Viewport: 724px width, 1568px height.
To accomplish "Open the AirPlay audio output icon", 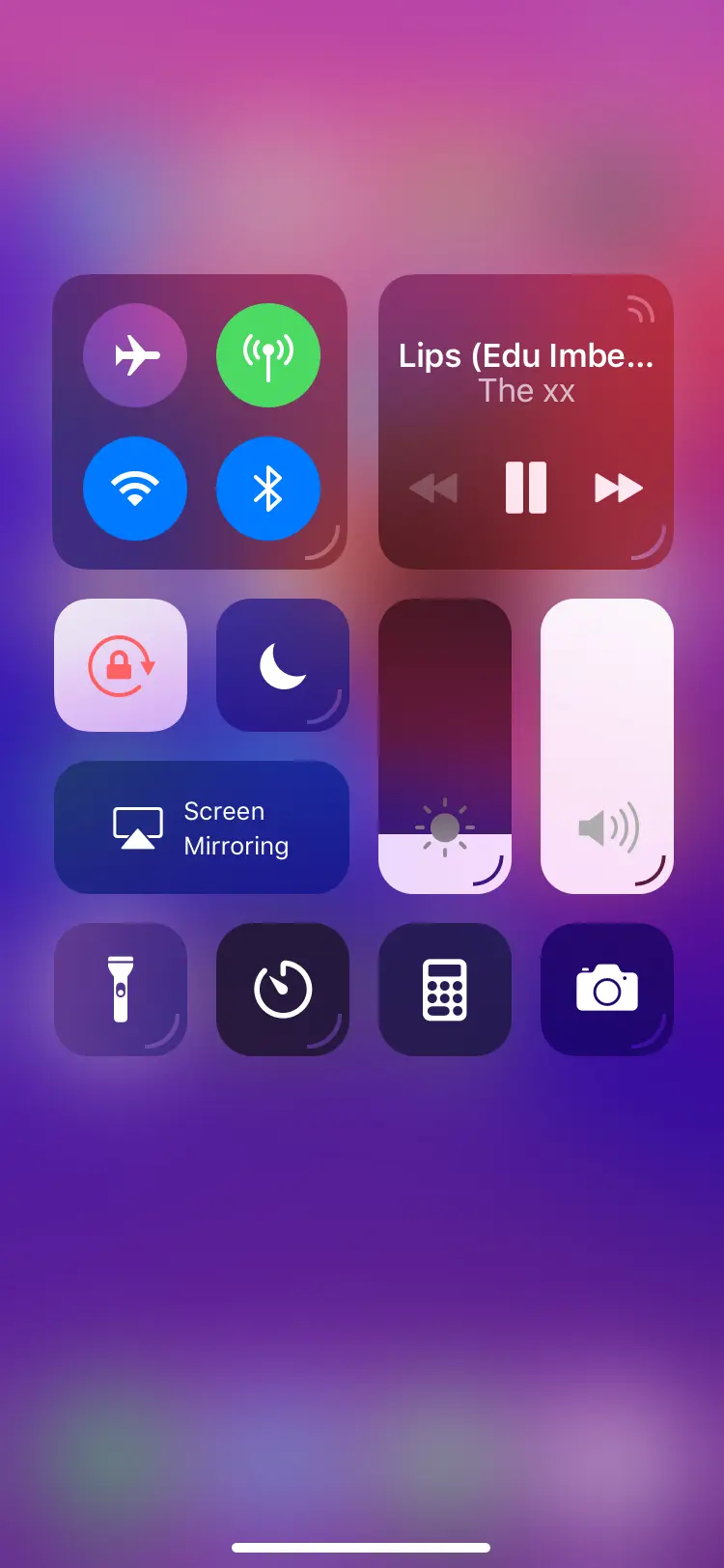I will [x=640, y=309].
